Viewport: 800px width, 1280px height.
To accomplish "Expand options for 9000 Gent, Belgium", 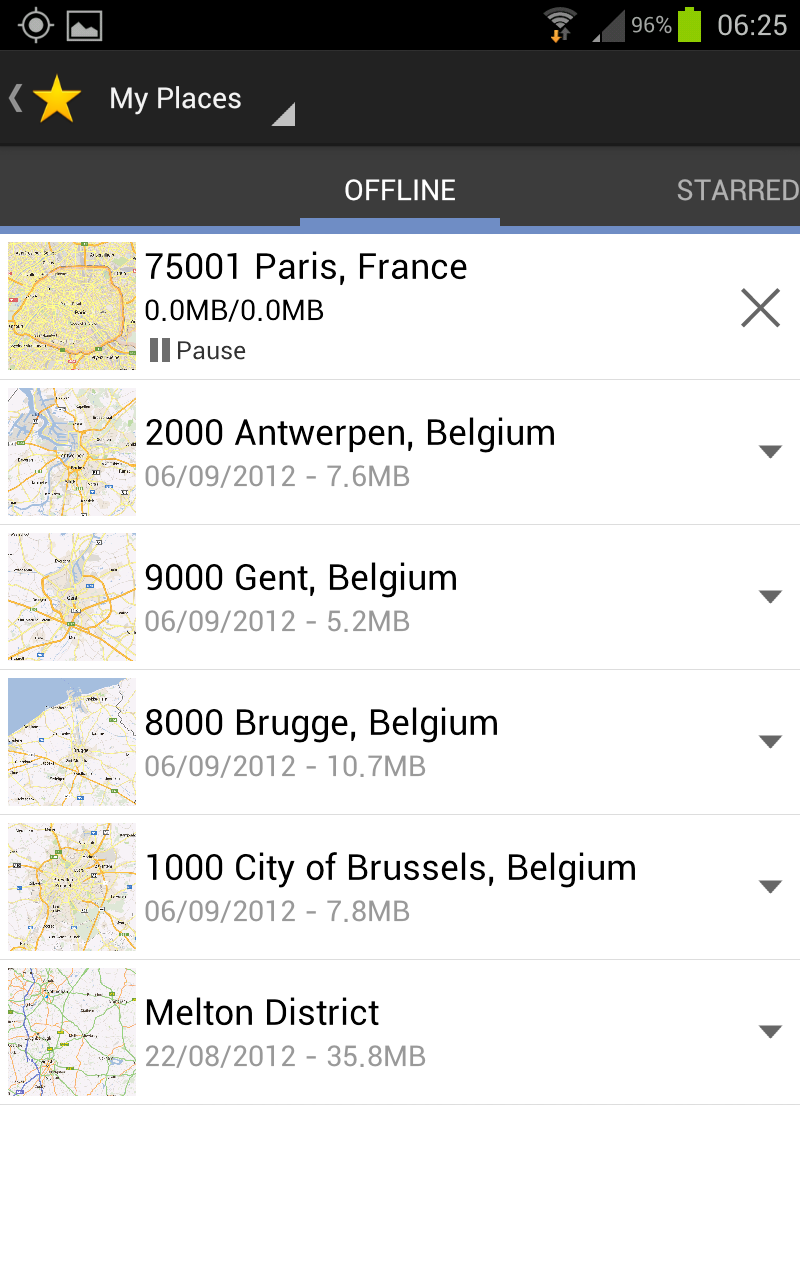I will pos(769,597).
